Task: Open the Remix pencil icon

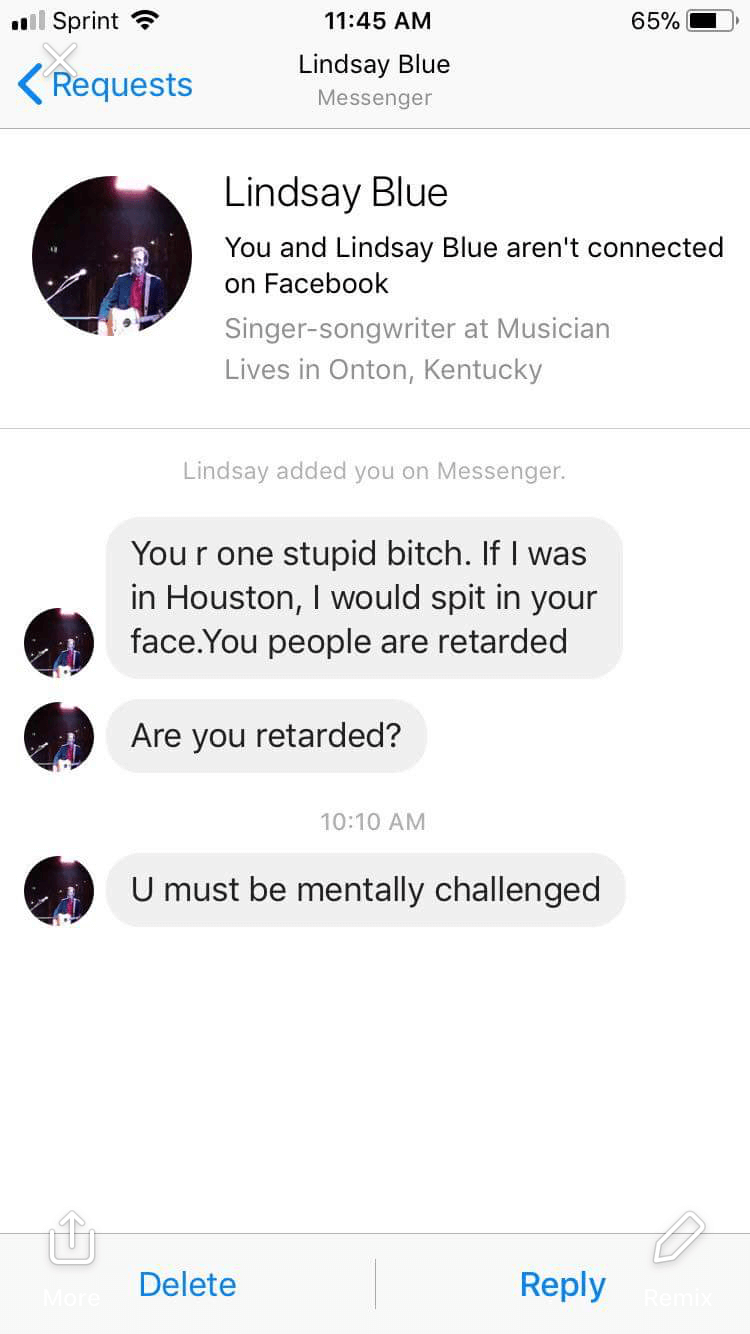Action: [x=678, y=1236]
